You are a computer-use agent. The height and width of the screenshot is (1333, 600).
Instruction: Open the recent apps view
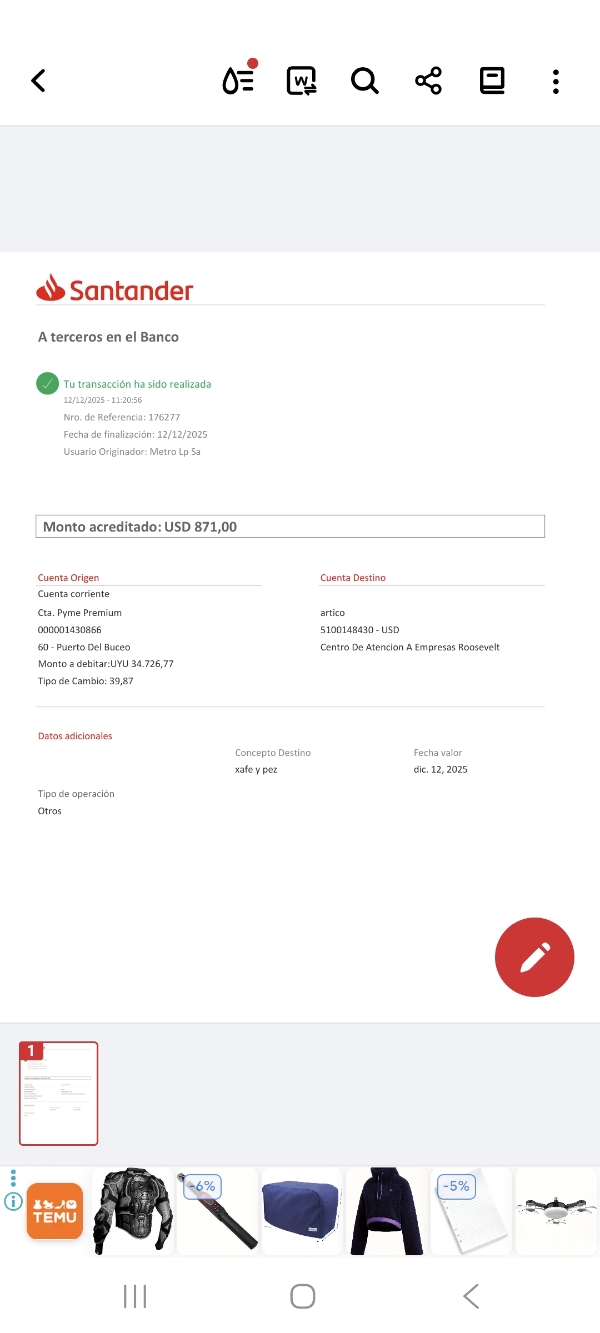tap(135, 1297)
